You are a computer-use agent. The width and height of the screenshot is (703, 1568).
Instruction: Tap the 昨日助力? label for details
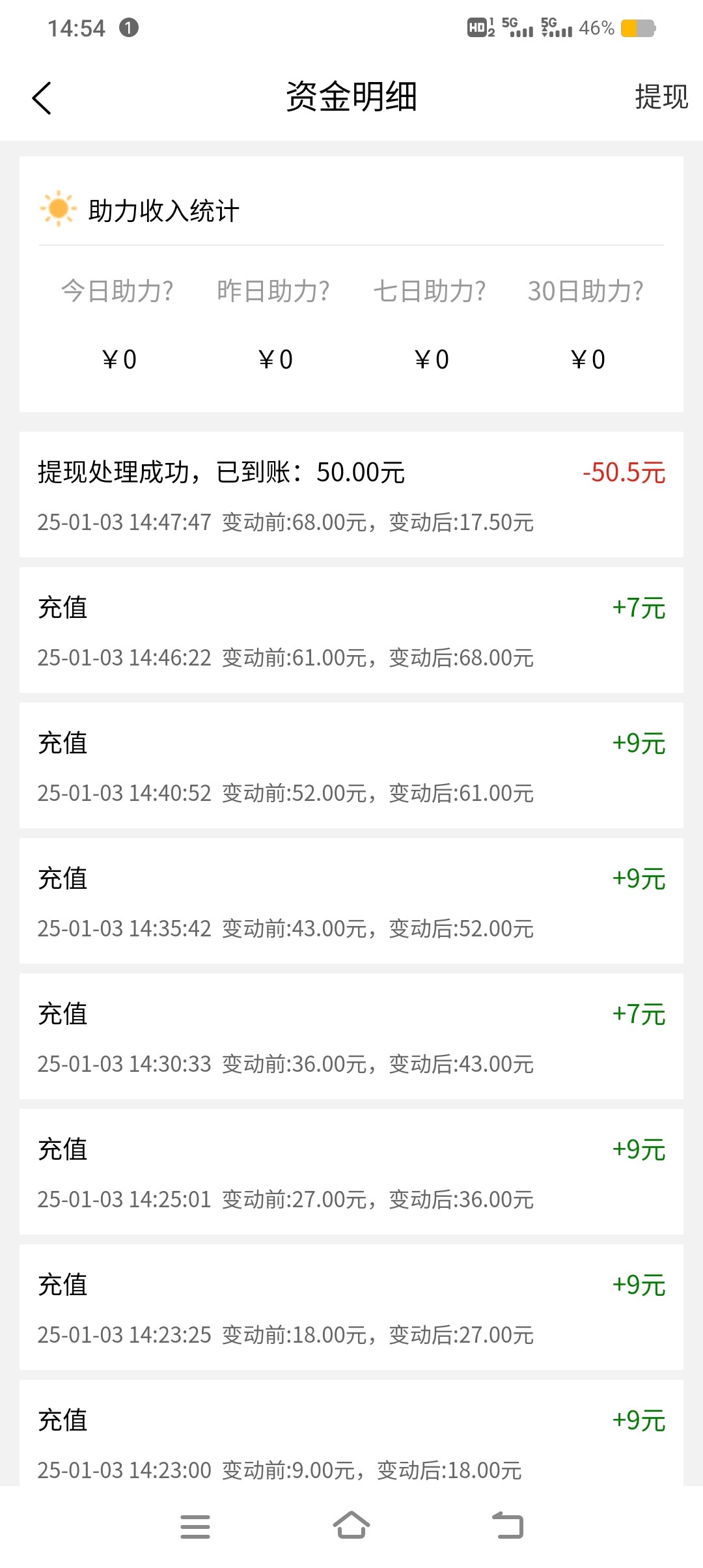click(x=273, y=291)
